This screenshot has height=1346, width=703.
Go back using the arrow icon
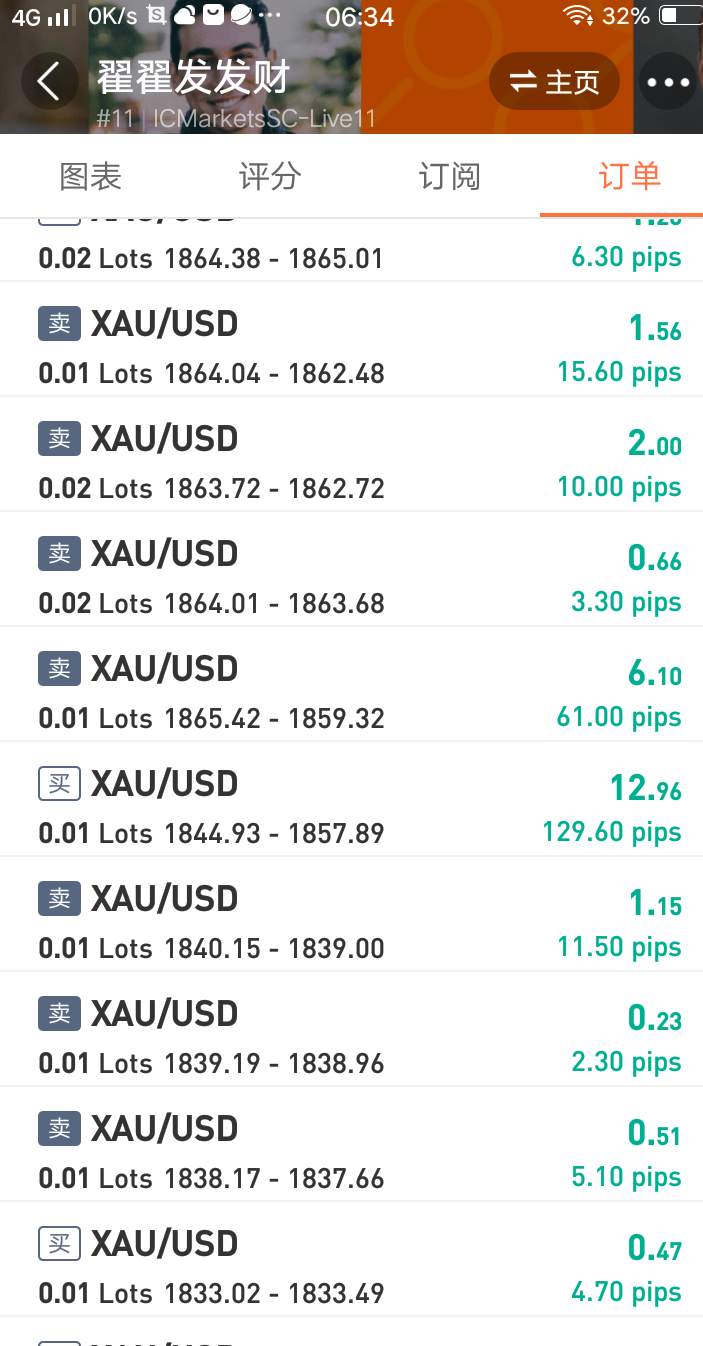pyautogui.click(x=48, y=82)
